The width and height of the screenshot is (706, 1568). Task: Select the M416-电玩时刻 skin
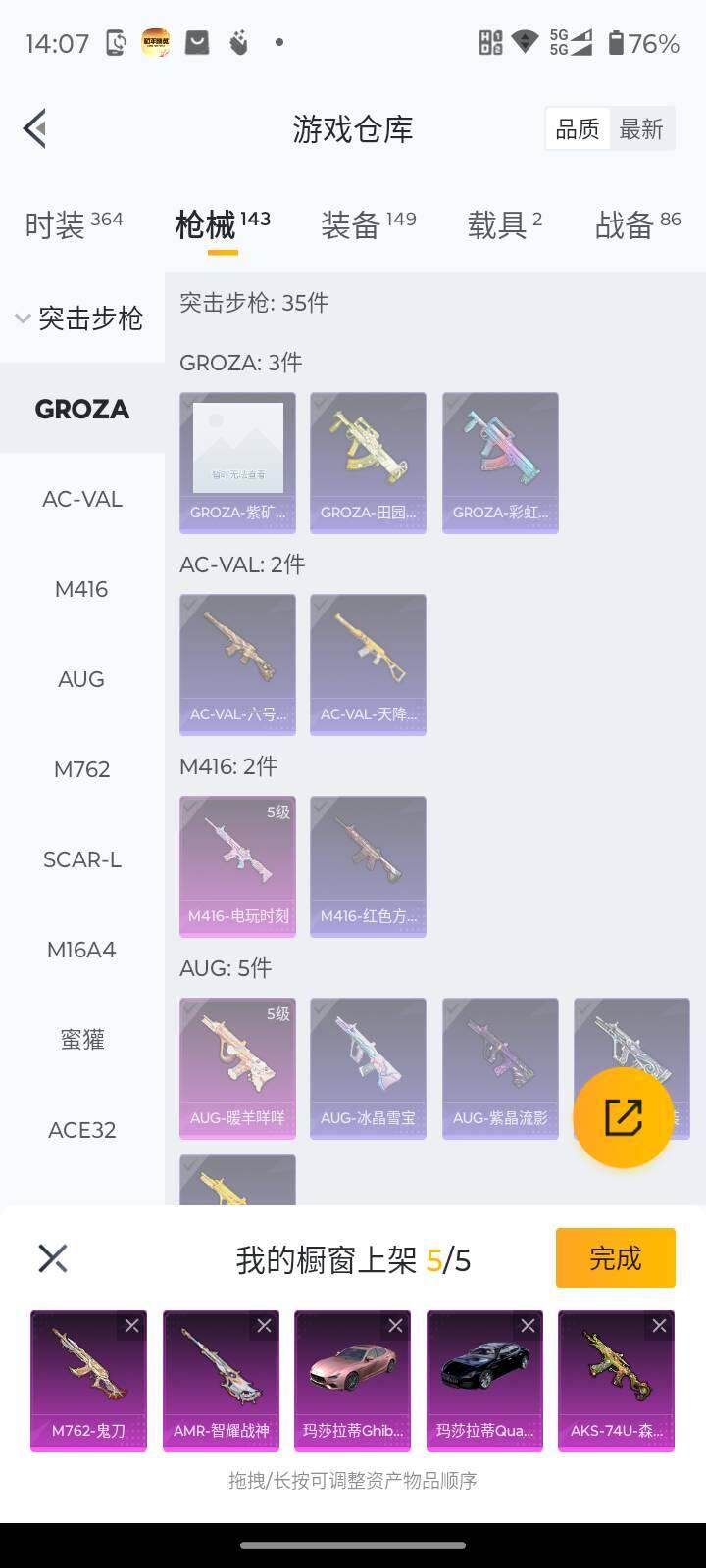point(237,866)
